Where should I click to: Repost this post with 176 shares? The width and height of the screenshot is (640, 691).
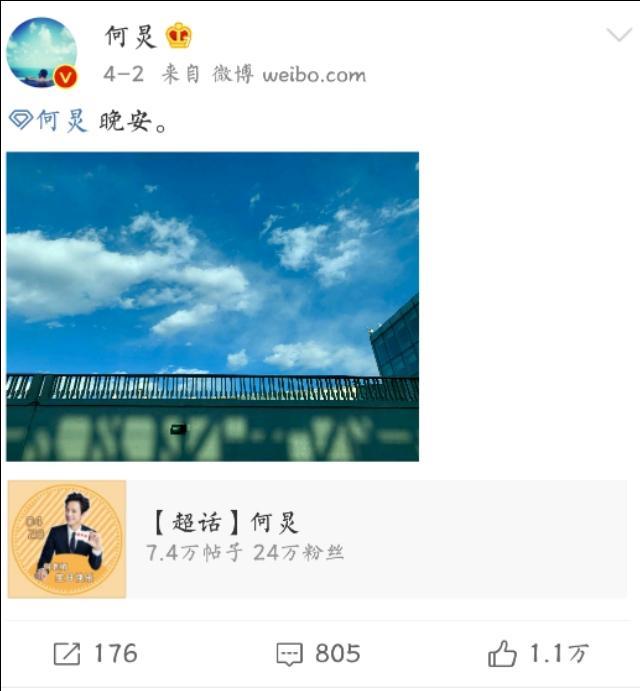(95, 654)
